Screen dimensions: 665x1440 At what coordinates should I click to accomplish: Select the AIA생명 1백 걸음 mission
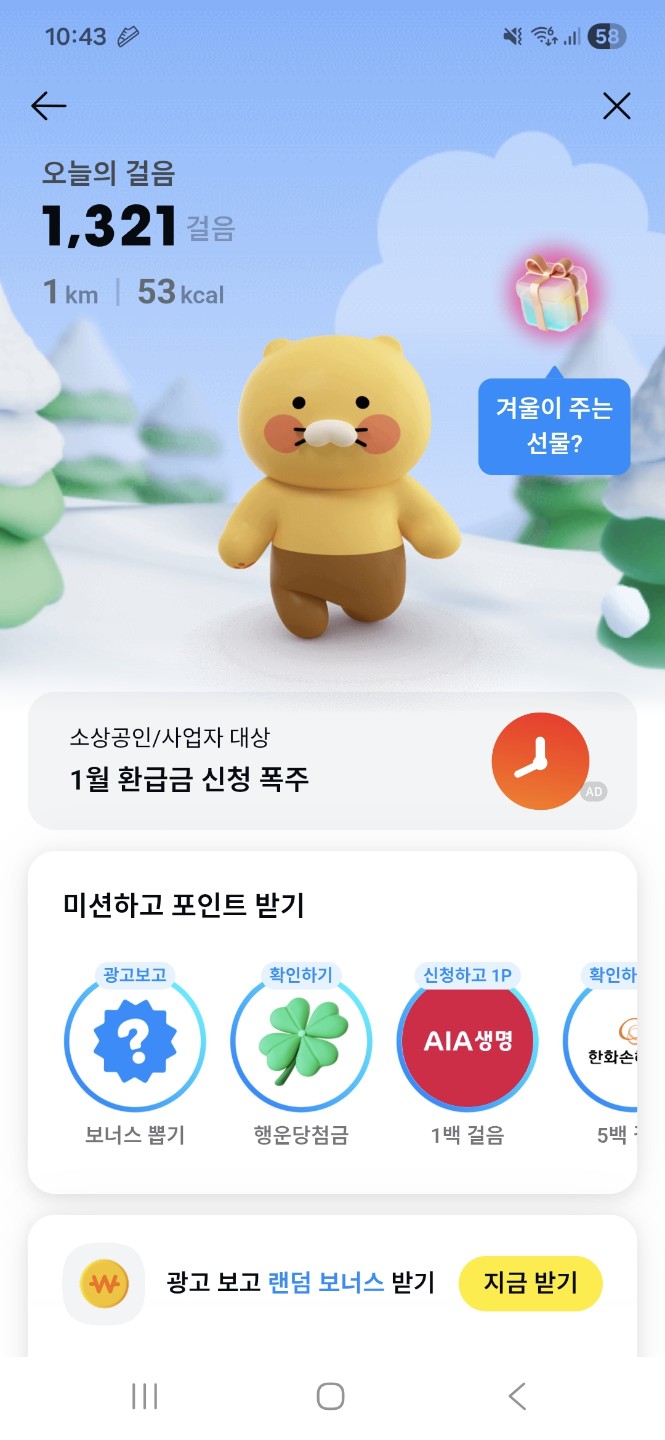[x=467, y=1045]
